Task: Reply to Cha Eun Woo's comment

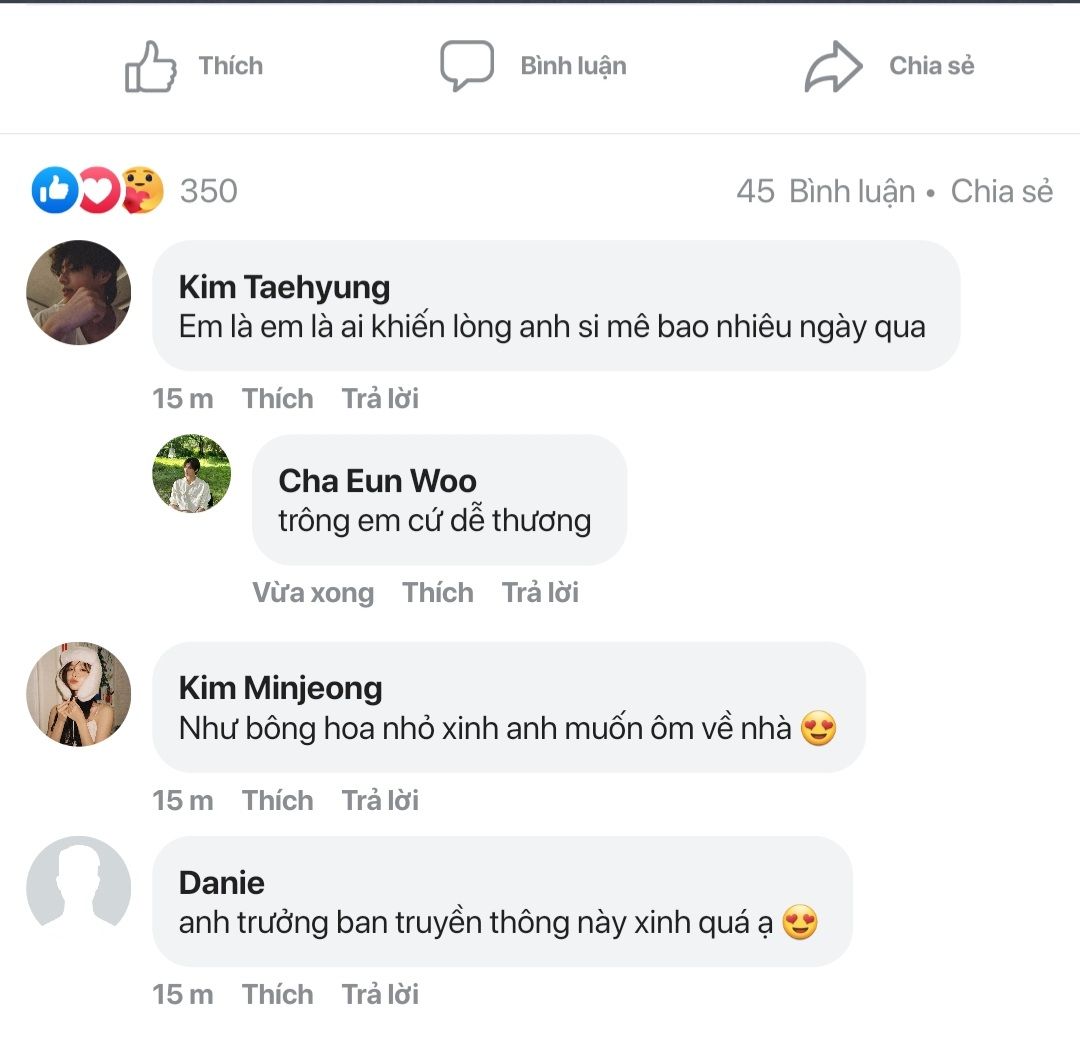Action: (540, 592)
